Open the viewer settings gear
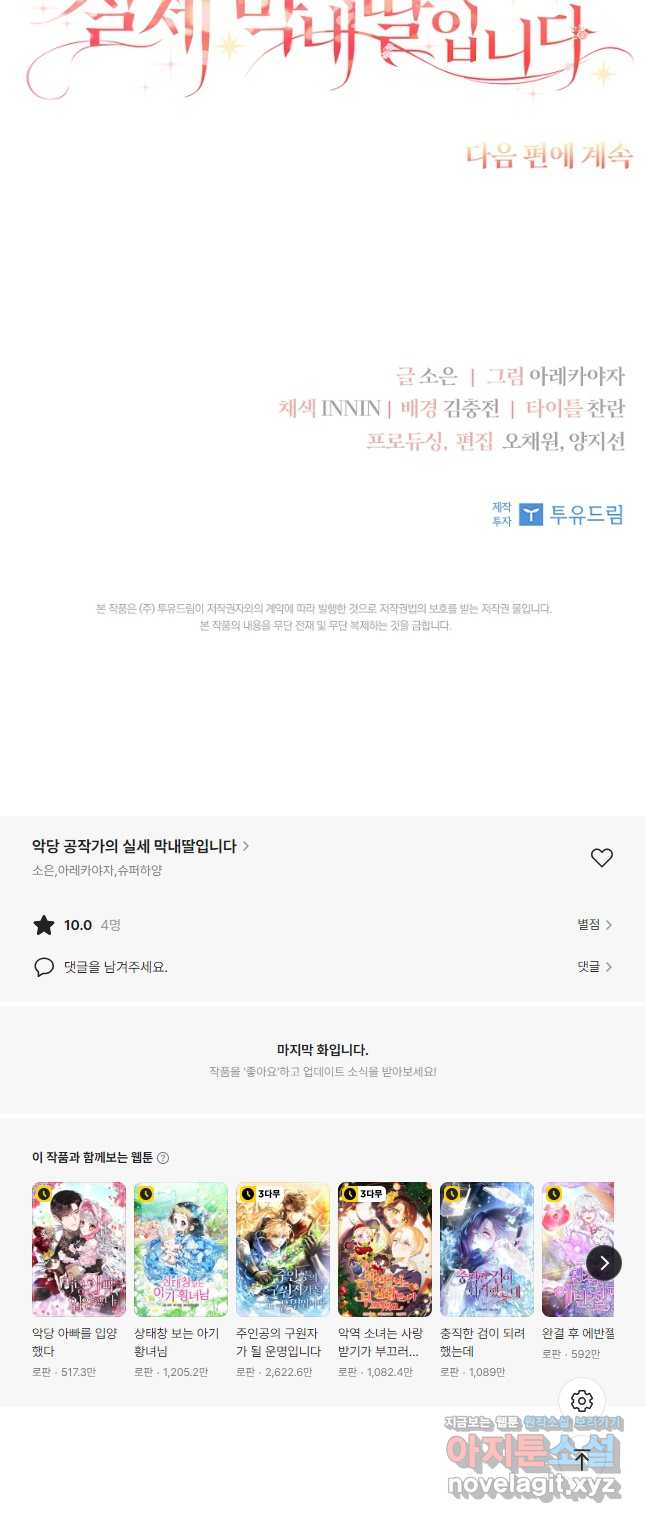 click(582, 1401)
